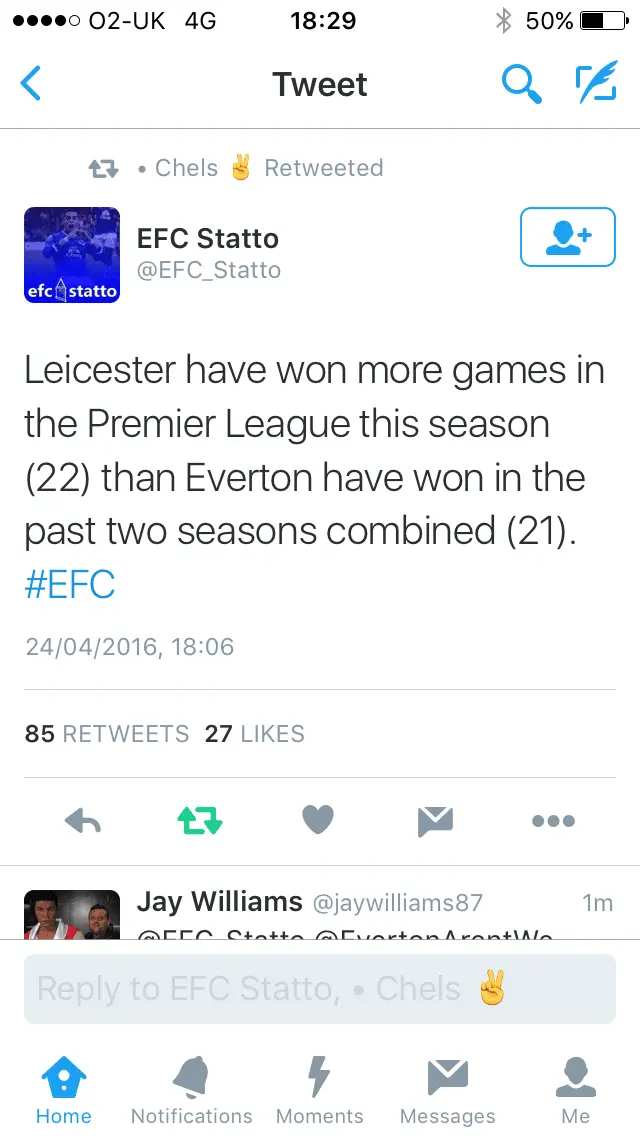Follow EFC Statto
640x1136 pixels.
coord(567,237)
